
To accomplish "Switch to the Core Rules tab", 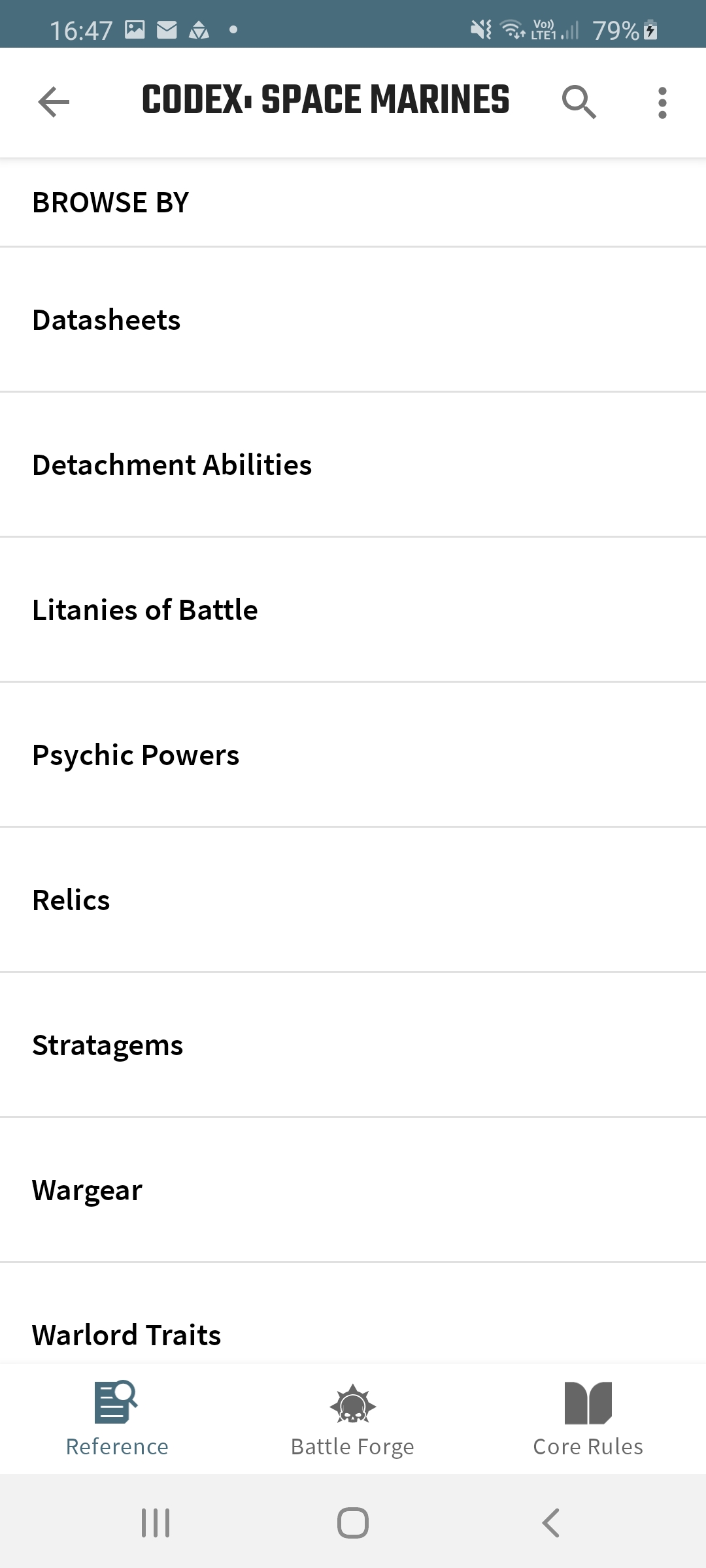I will pos(588,1419).
